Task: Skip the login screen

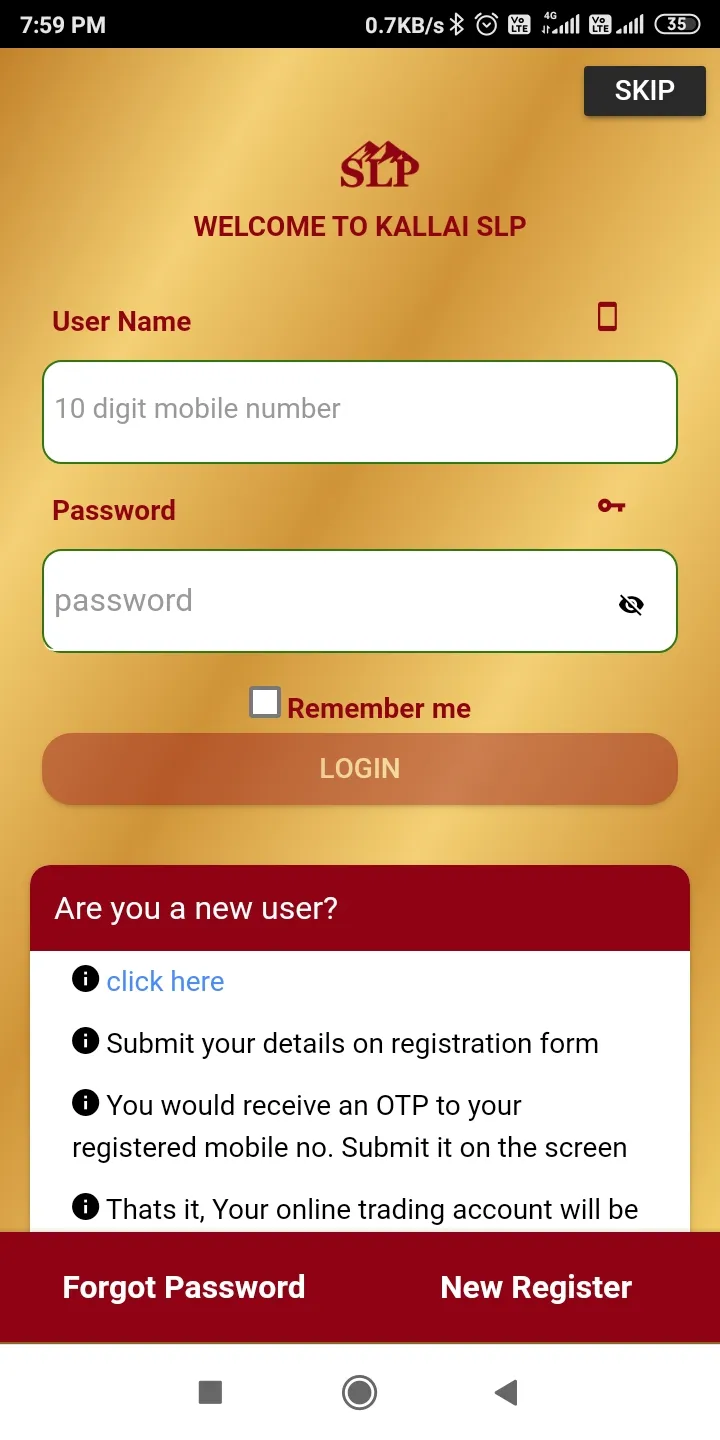Action: (644, 91)
